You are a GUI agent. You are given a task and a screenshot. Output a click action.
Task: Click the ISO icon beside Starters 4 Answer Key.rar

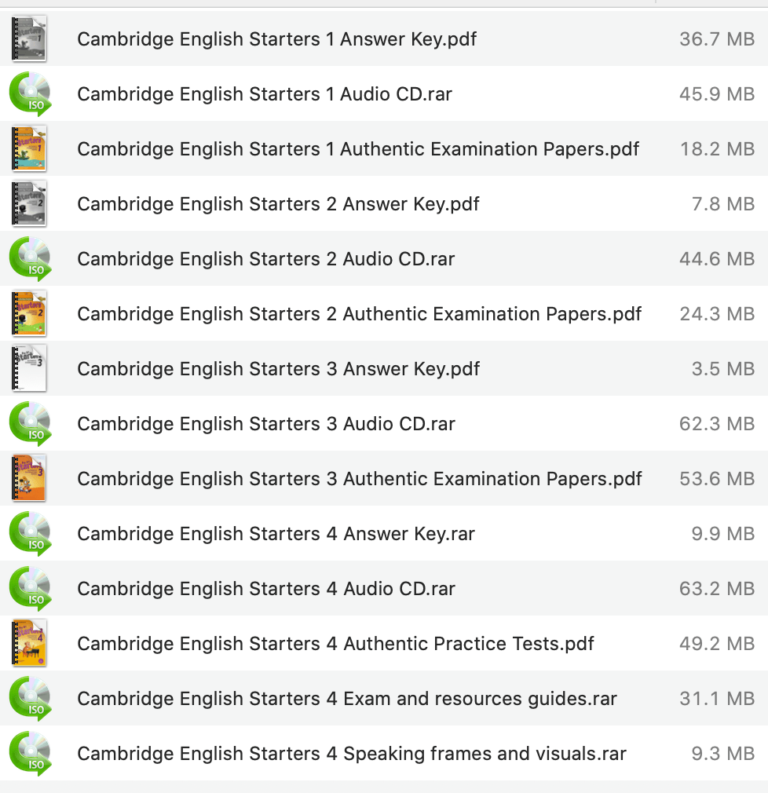29,533
